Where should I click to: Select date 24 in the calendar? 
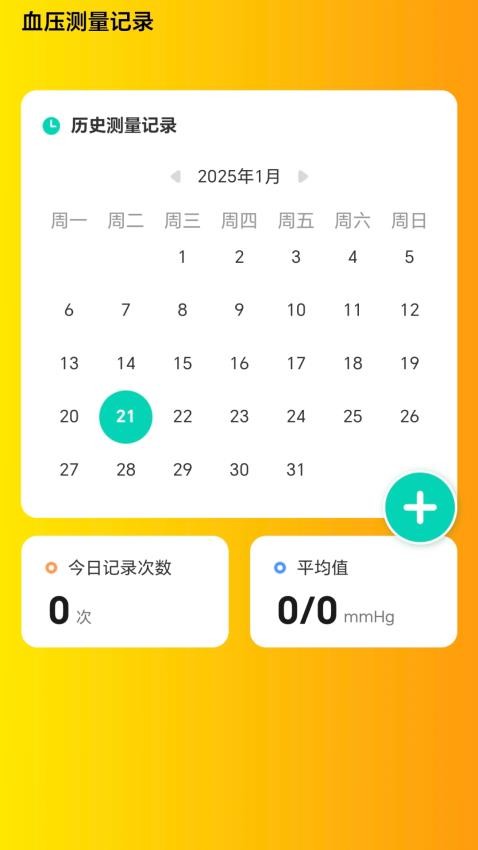coord(296,416)
